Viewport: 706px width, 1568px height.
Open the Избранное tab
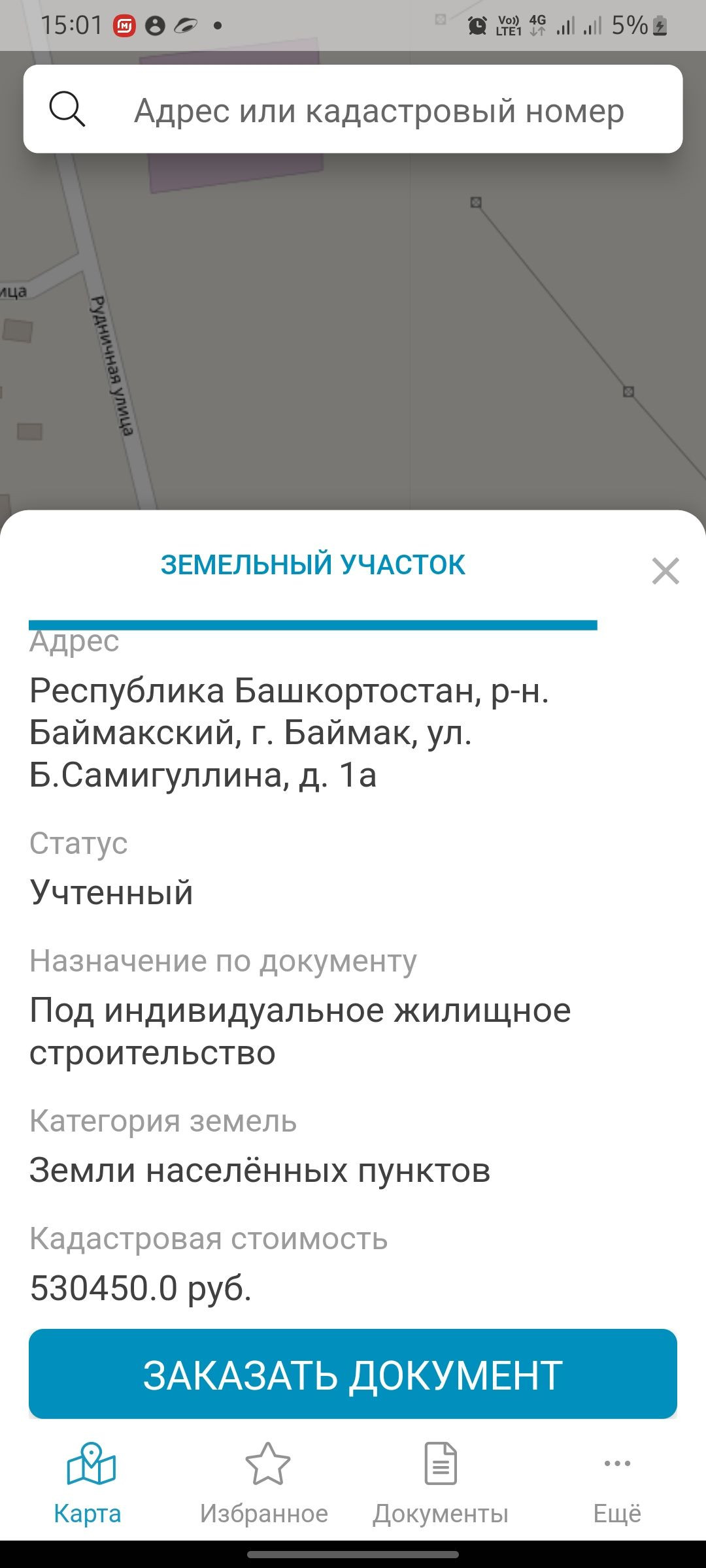pyautogui.click(x=265, y=1483)
